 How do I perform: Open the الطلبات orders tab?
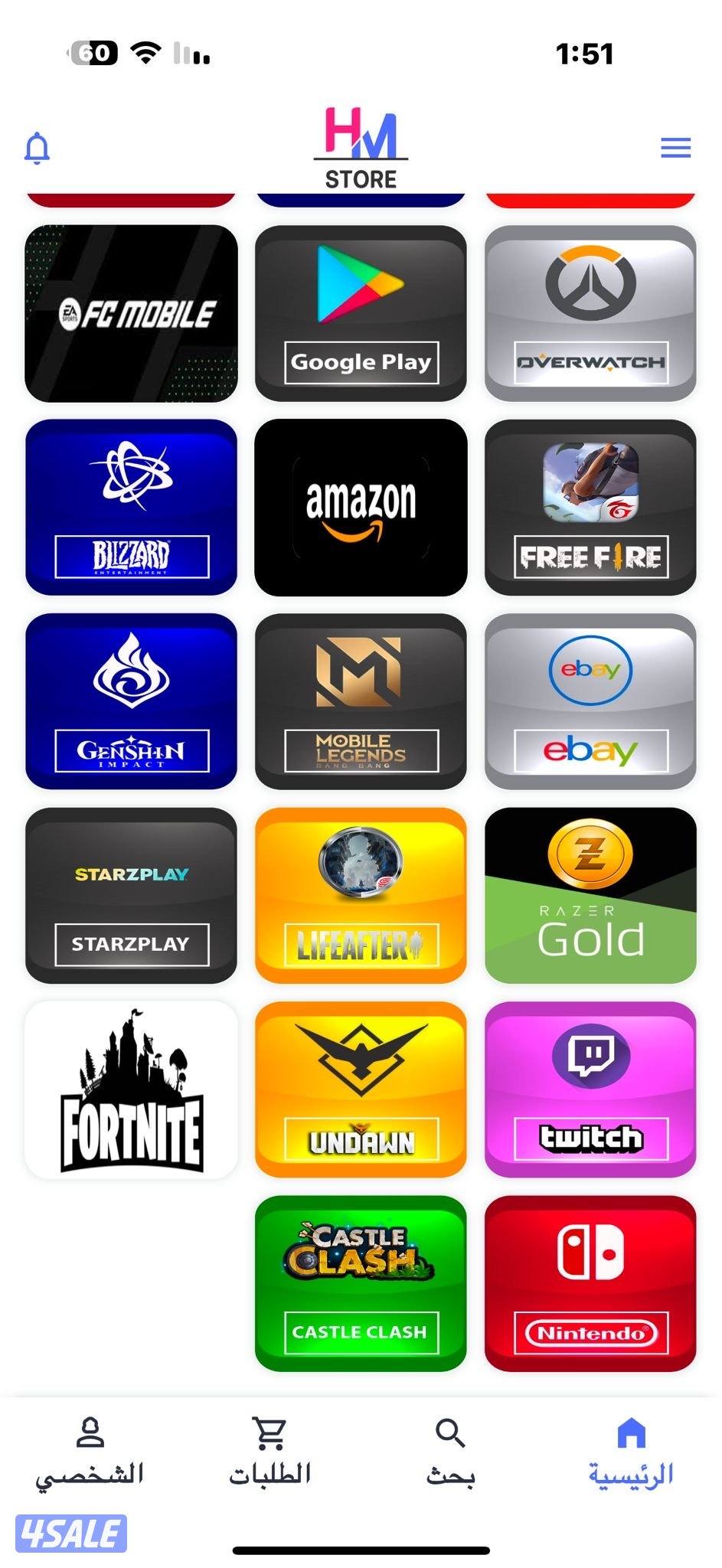click(270, 1451)
